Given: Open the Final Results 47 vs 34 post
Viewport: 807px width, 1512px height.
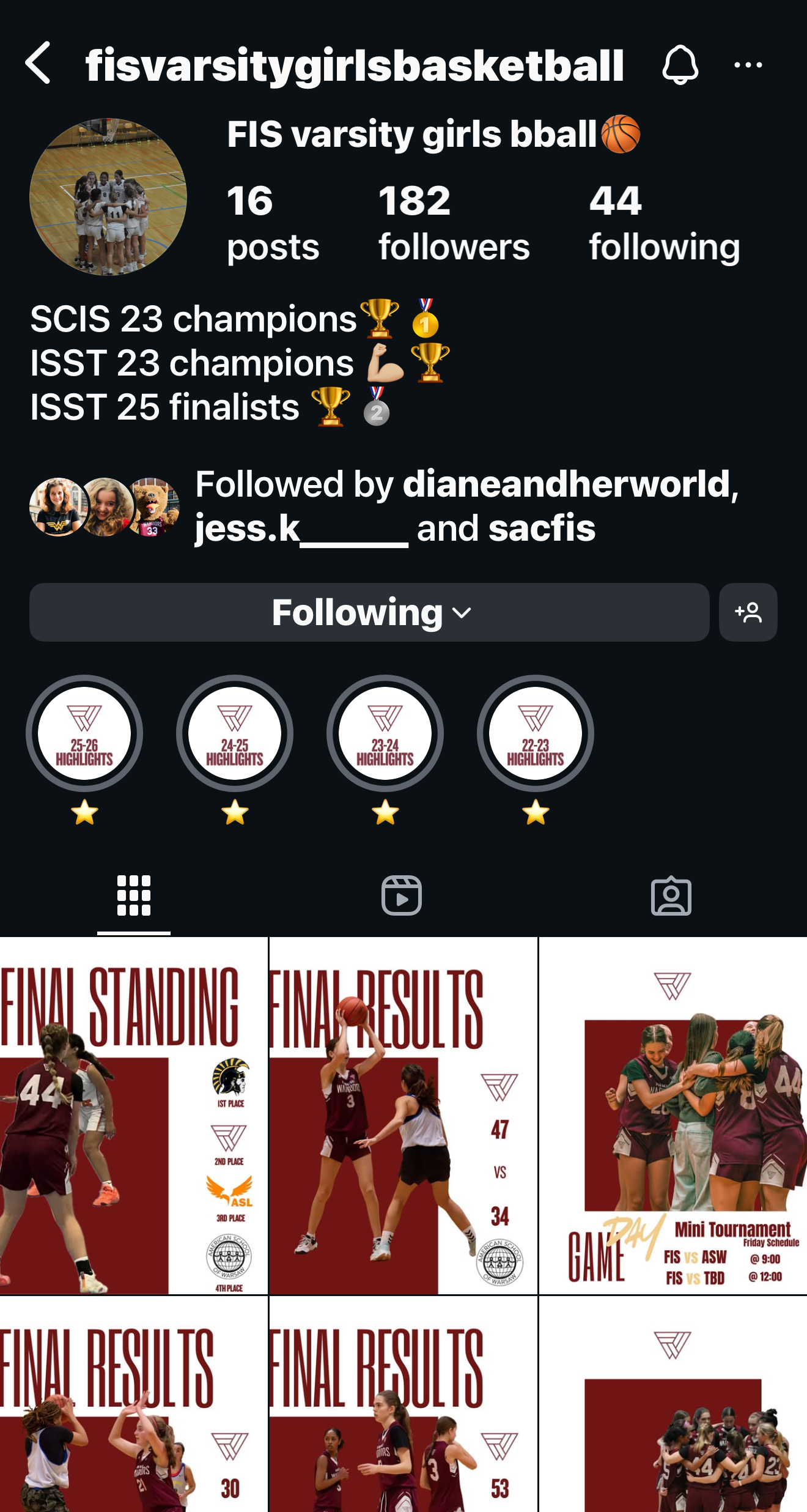Looking at the screenshot, I should coord(403,1116).
